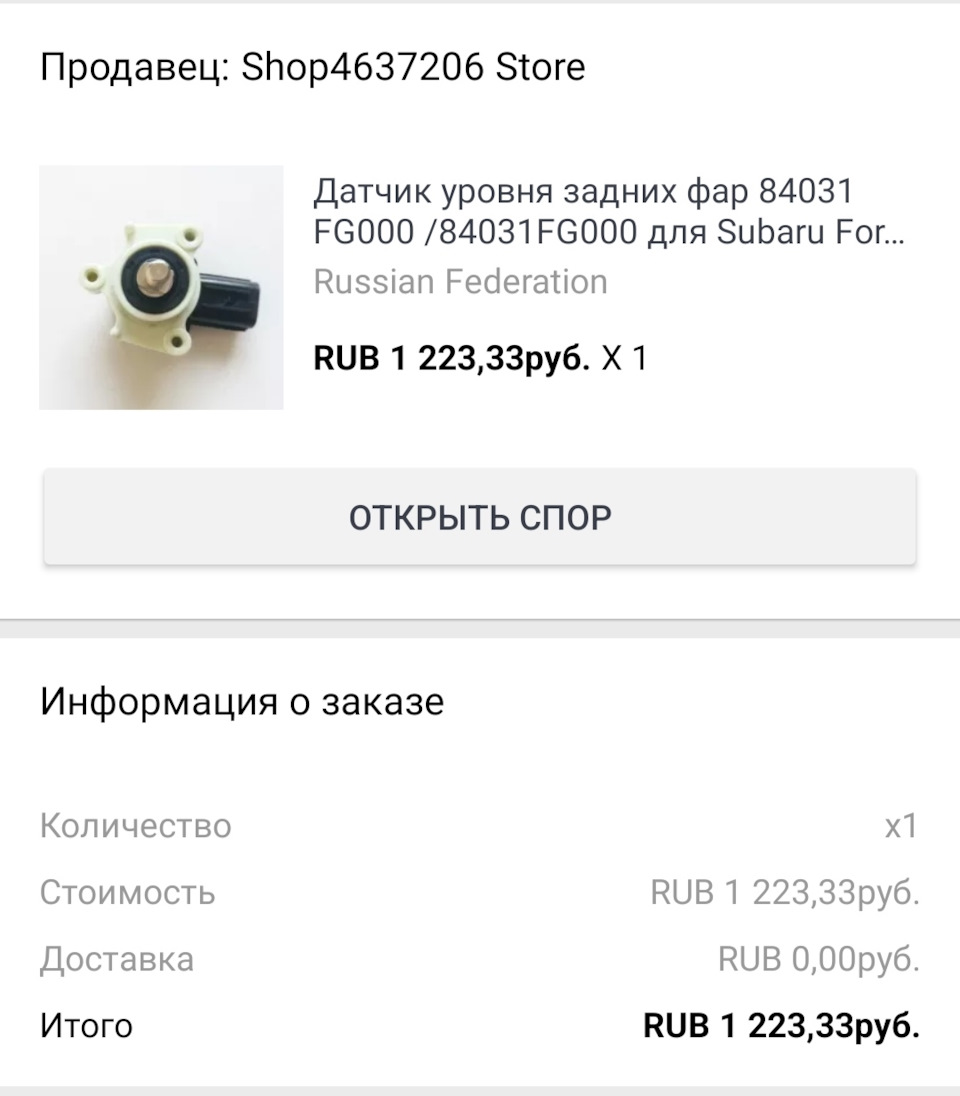Tap the free shipping value RUB 0,00руб.
This screenshot has height=1096, width=960.
[818, 958]
